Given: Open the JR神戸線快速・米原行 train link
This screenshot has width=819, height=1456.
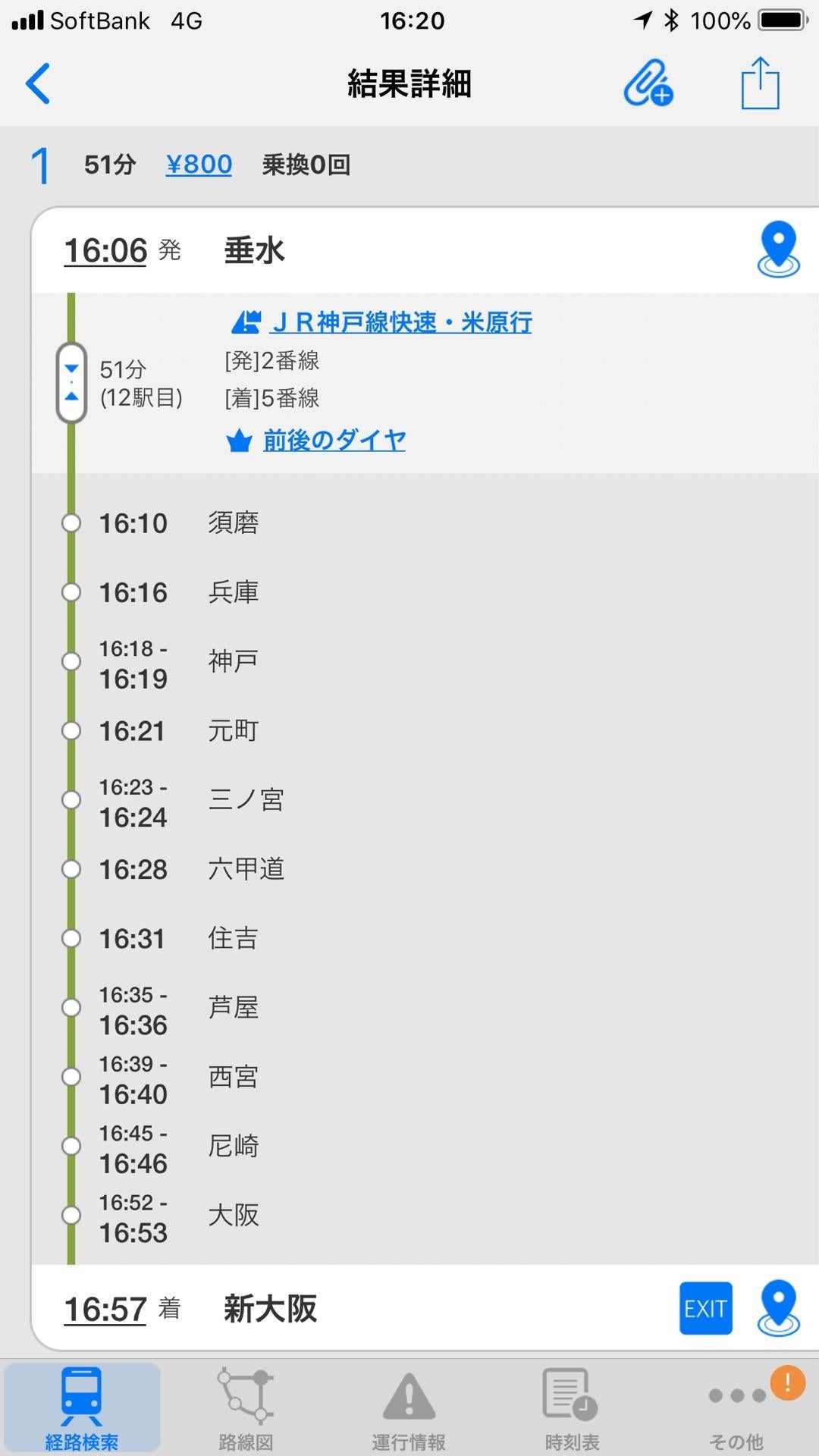Looking at the screenshot, I should [x=402, y=322].
